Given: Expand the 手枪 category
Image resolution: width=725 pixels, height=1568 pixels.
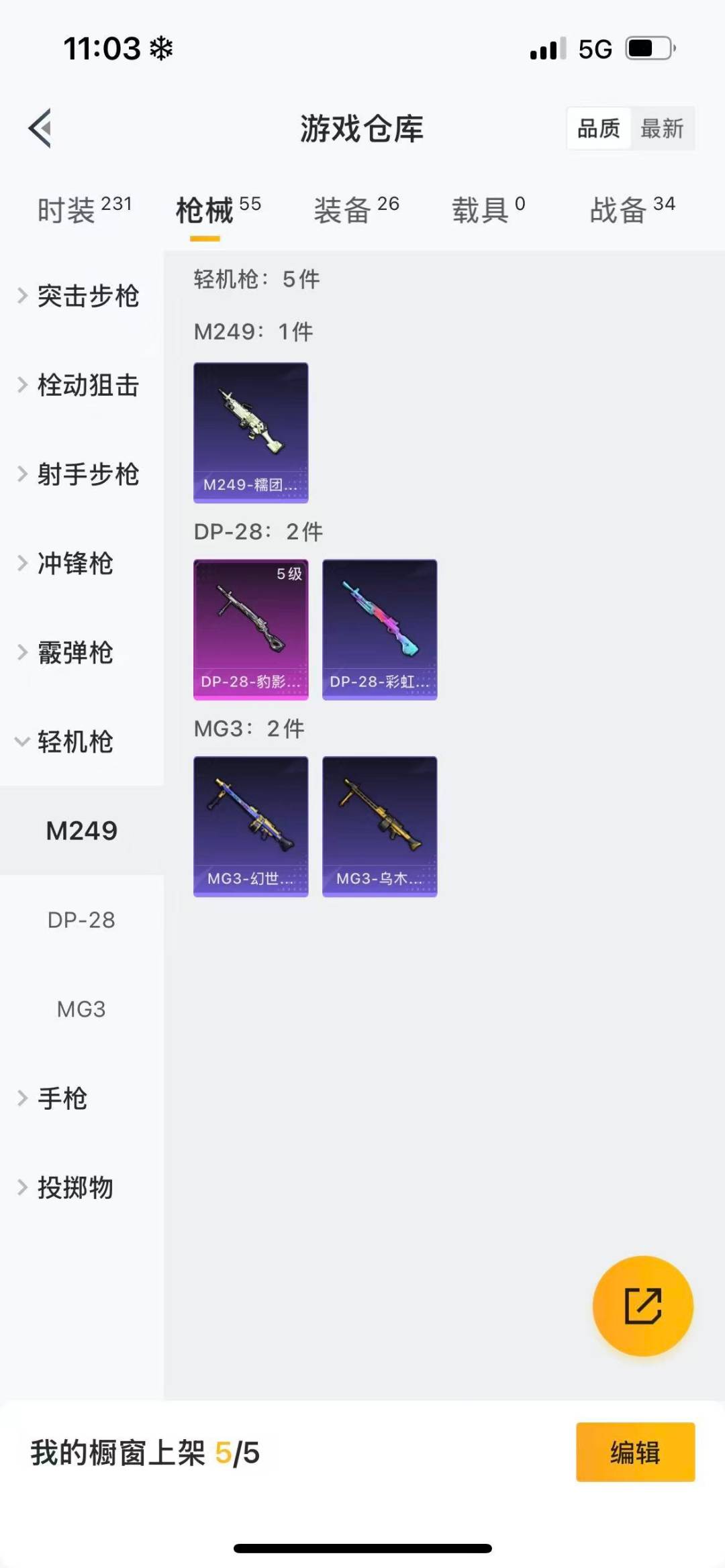Looking at the screenshot, I should pyautogui.click(x=60, y=1098).
